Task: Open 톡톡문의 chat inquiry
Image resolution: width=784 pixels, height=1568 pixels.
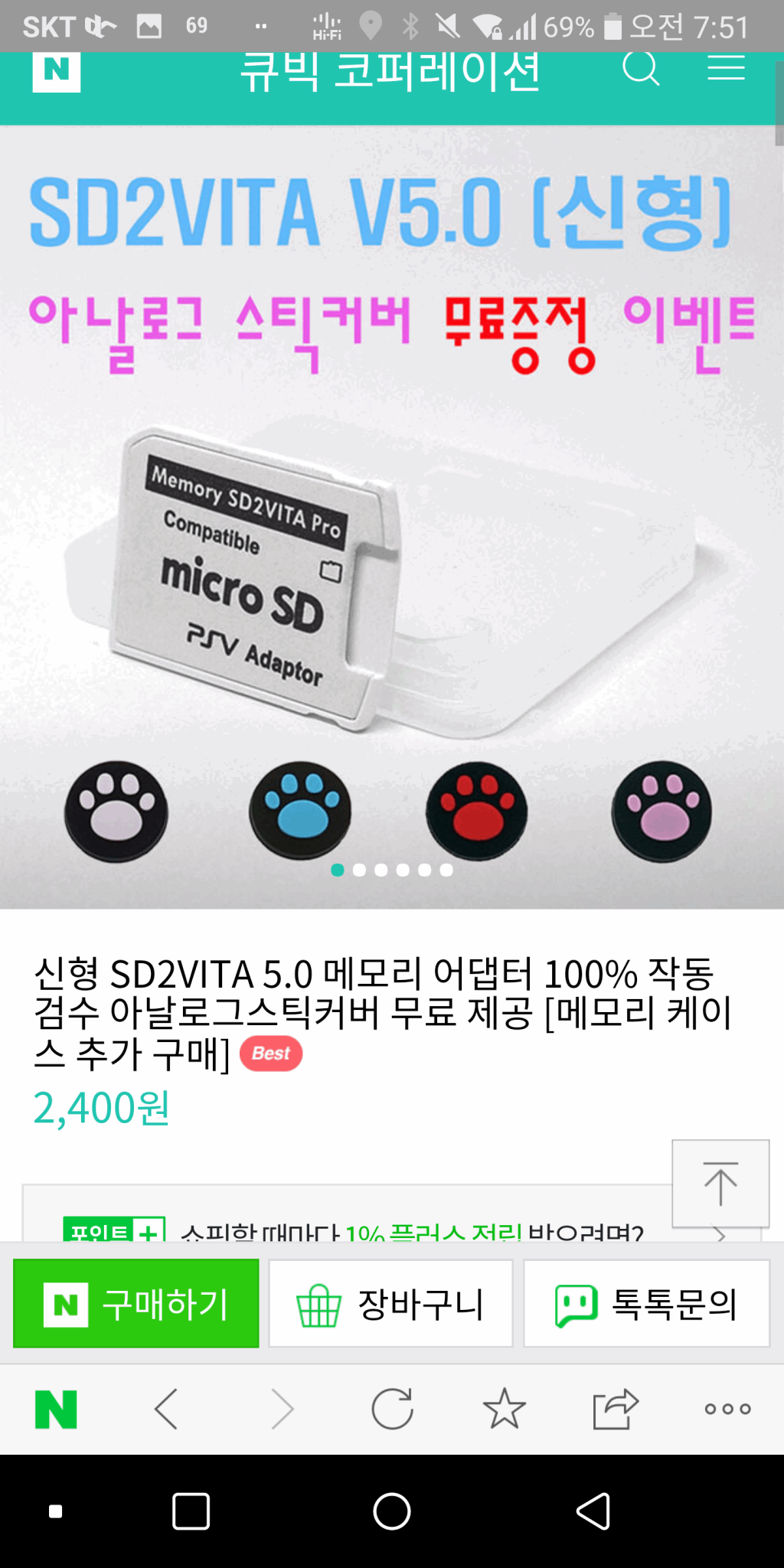Action: click(x=646, y=1304)
